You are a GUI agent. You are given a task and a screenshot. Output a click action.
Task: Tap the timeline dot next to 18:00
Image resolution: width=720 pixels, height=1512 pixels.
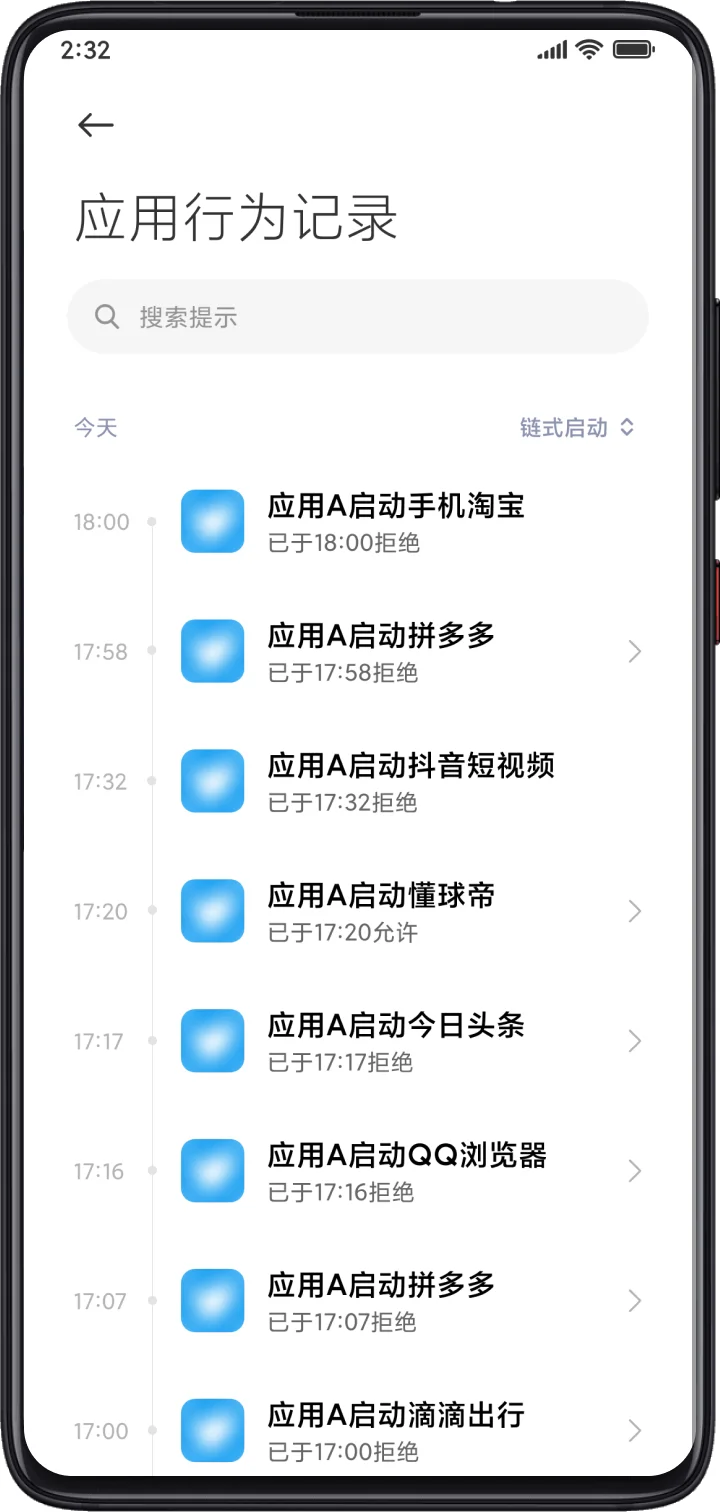(152, 521)
